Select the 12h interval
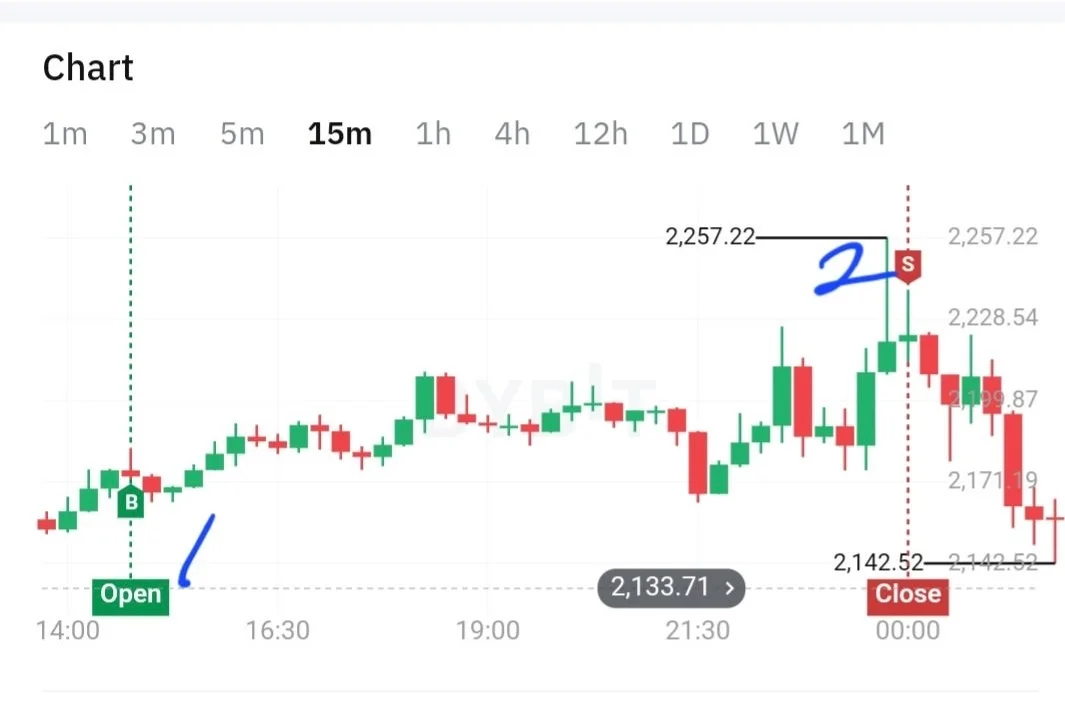The width and height of the screenshot is (1065, 707). (600, 134)
